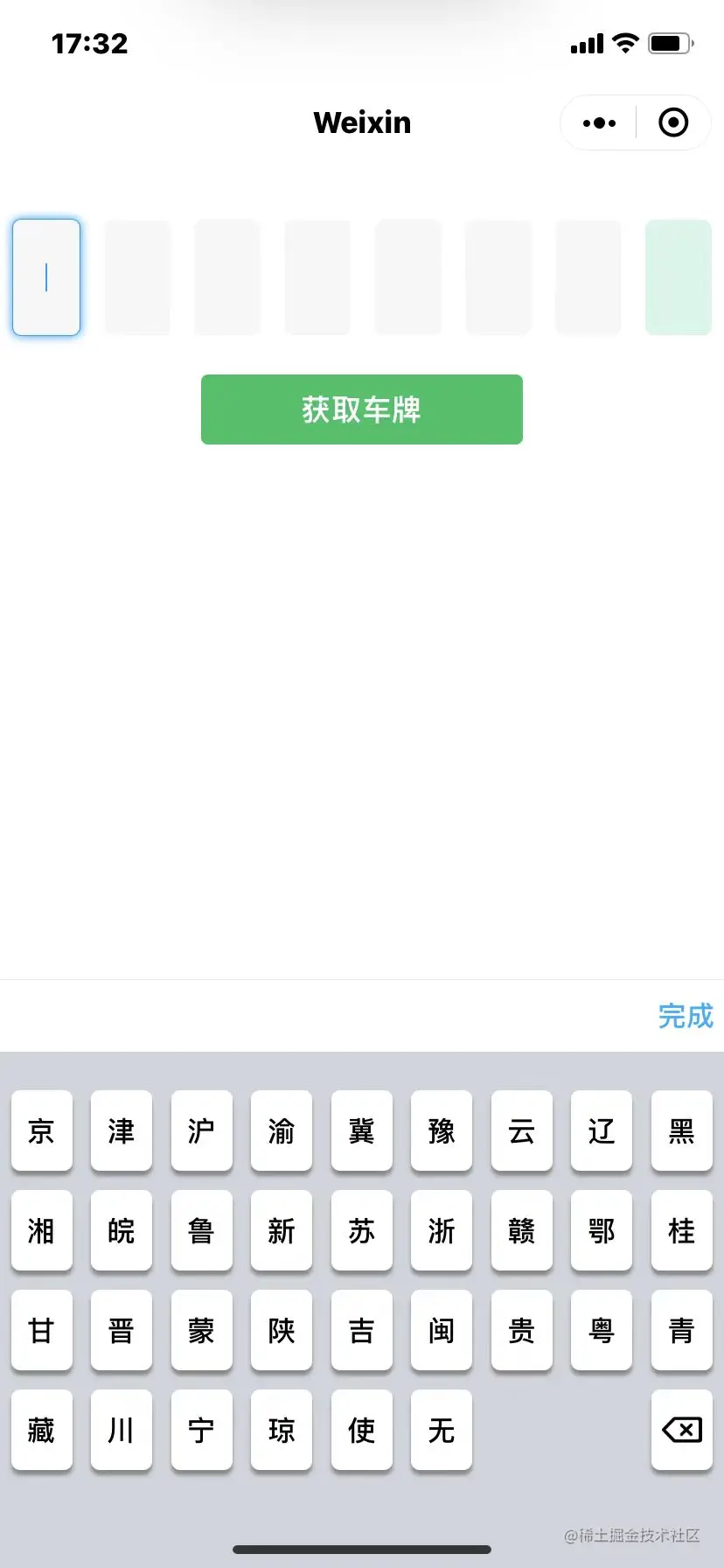Select the 青 province key

pos(681,1331)
